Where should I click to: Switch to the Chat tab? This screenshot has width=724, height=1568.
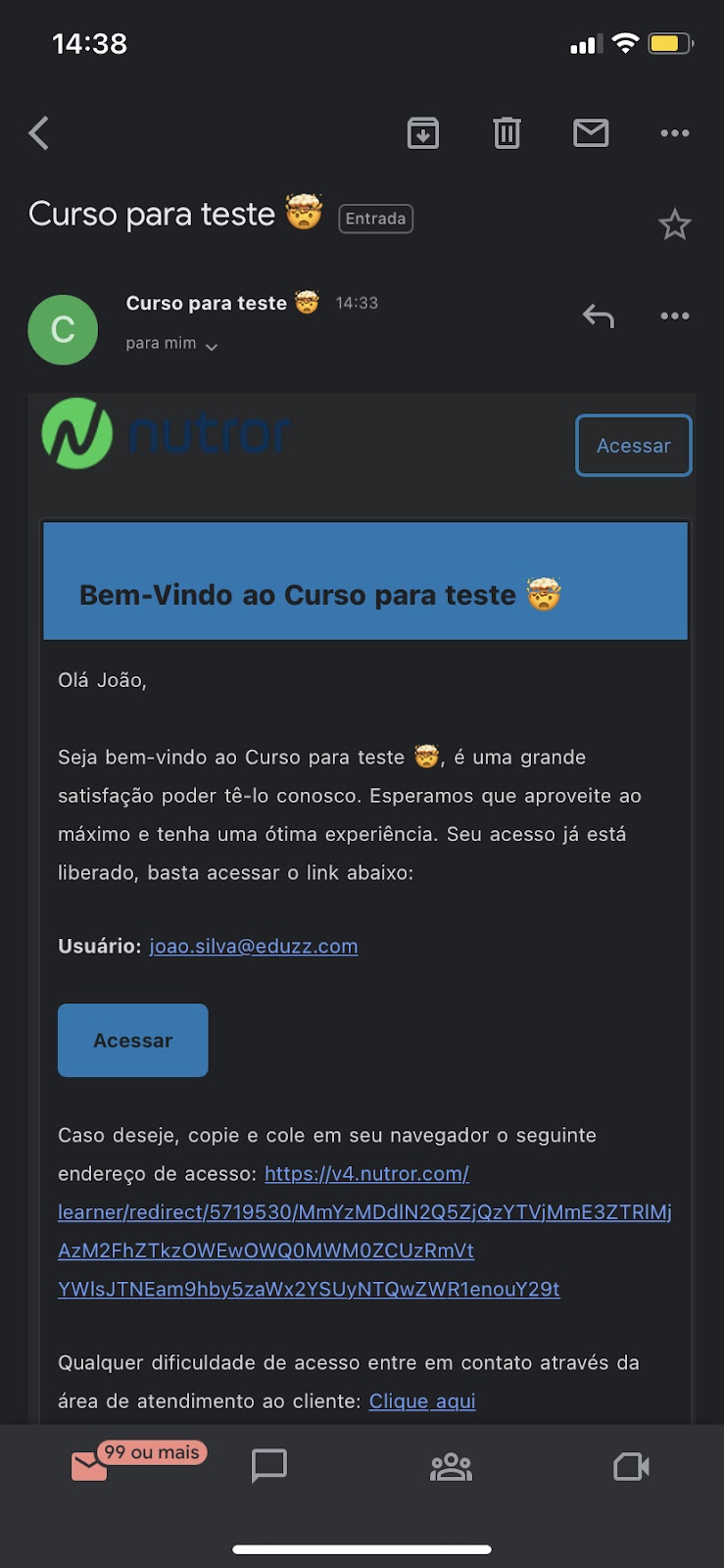coord(268,1466)
